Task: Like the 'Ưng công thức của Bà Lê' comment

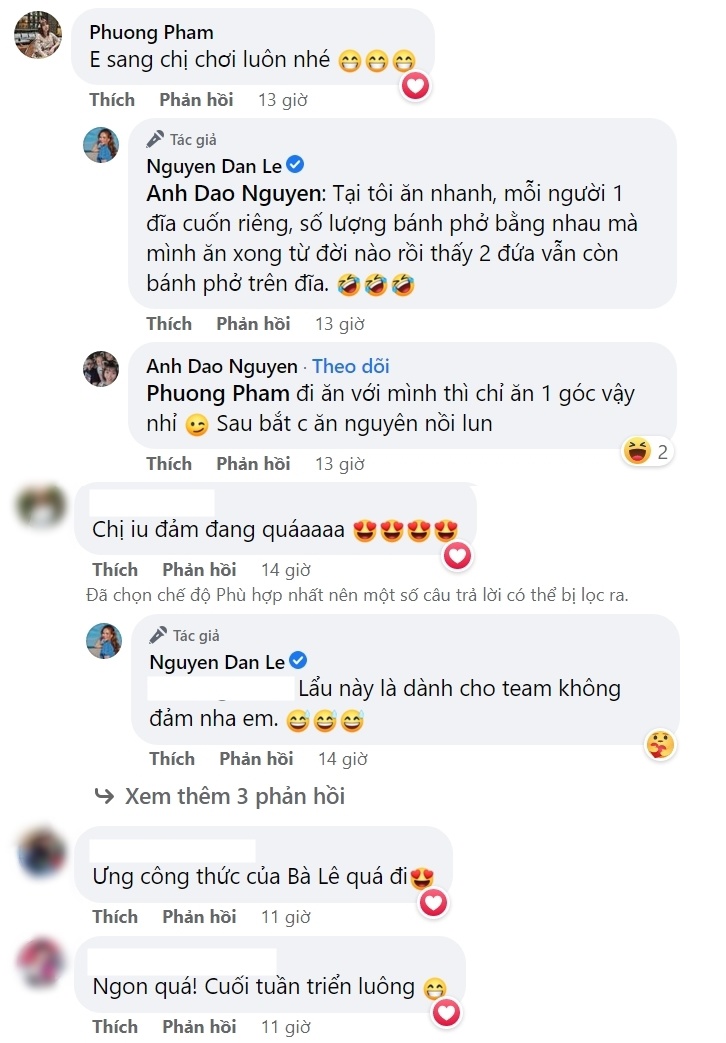Action: pyautogui.click(x=114, y=916)
